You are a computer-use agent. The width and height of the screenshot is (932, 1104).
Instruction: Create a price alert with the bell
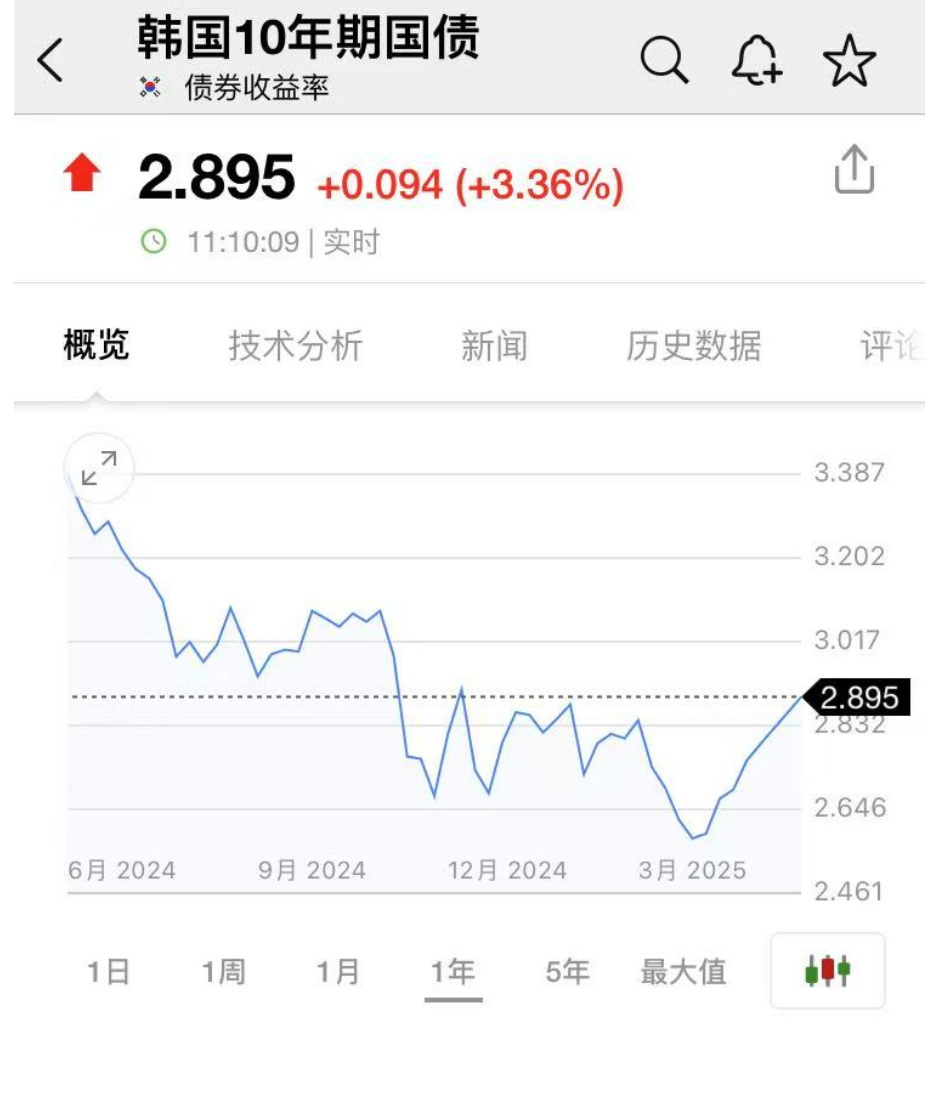(756, 61)
